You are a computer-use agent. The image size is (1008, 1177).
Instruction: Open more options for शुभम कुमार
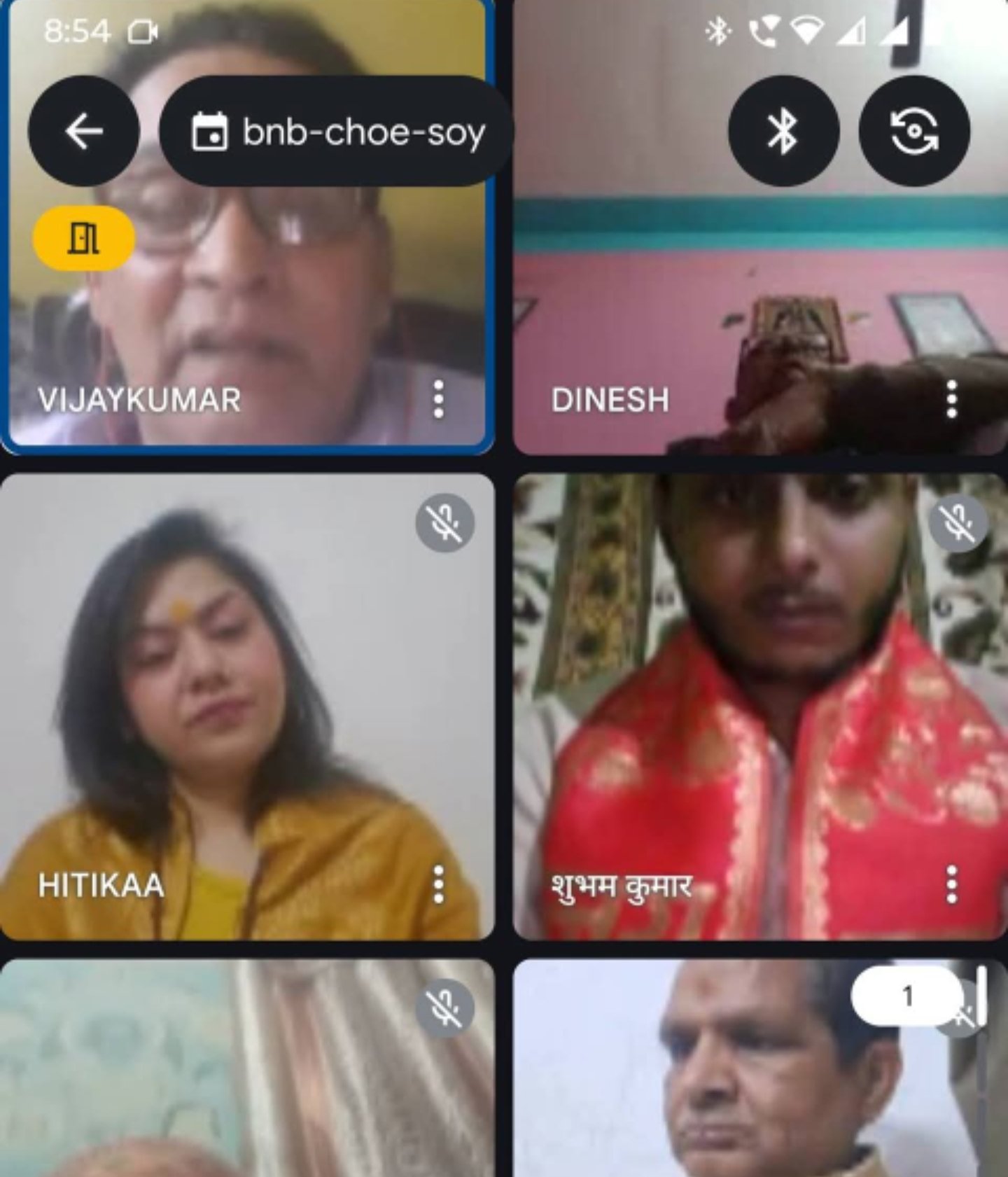click(951, 885)
